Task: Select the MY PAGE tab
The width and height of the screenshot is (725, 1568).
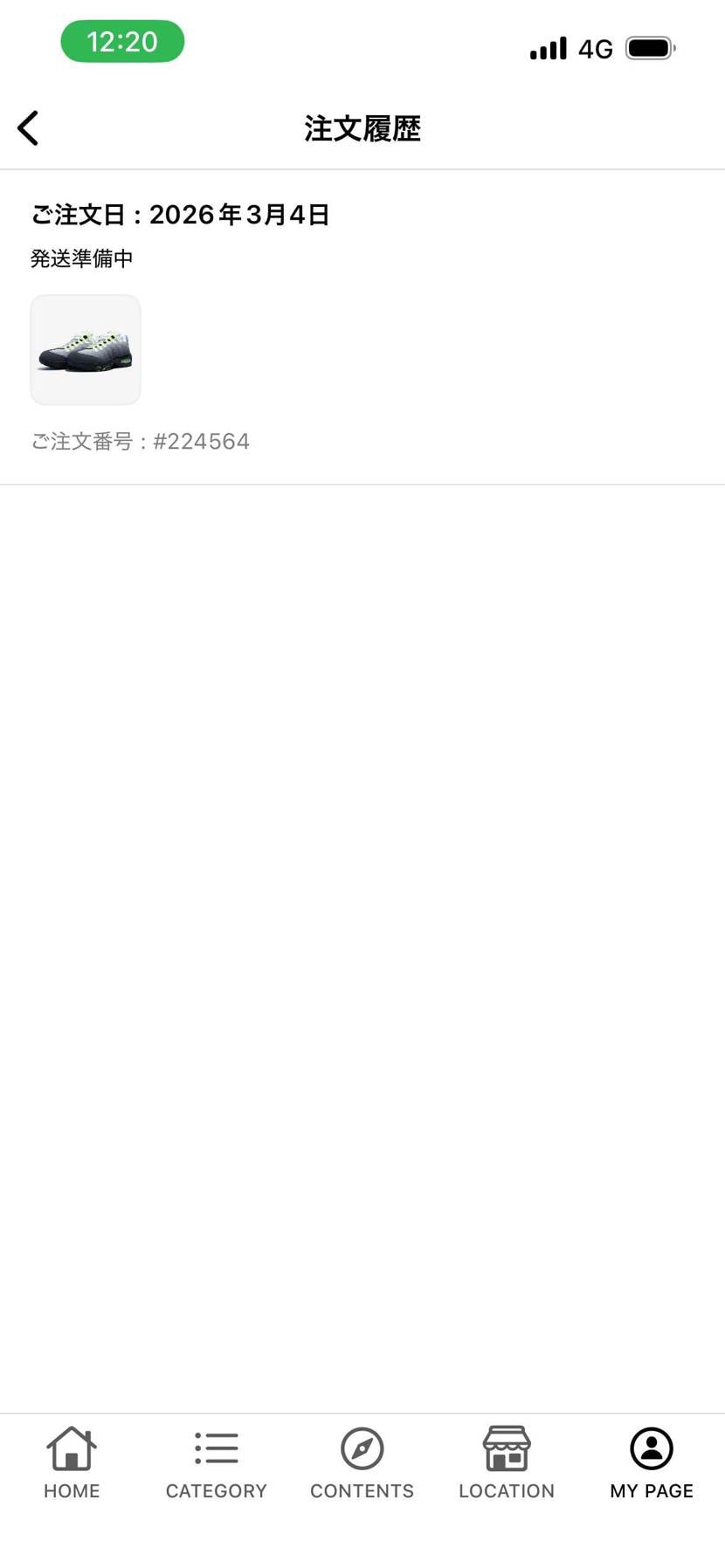Action: [x=652, y=1463]
